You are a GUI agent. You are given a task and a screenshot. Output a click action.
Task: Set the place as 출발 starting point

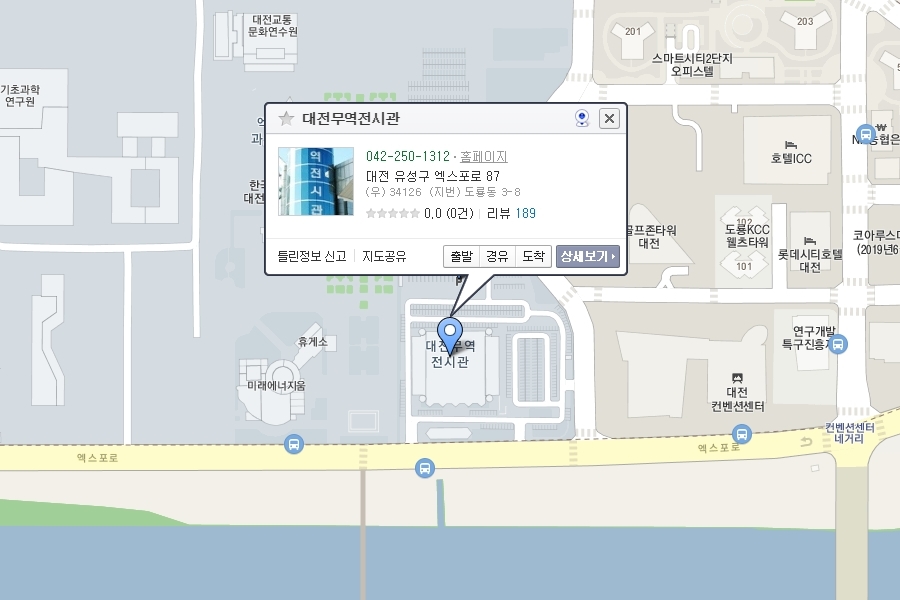click(461, 256)
